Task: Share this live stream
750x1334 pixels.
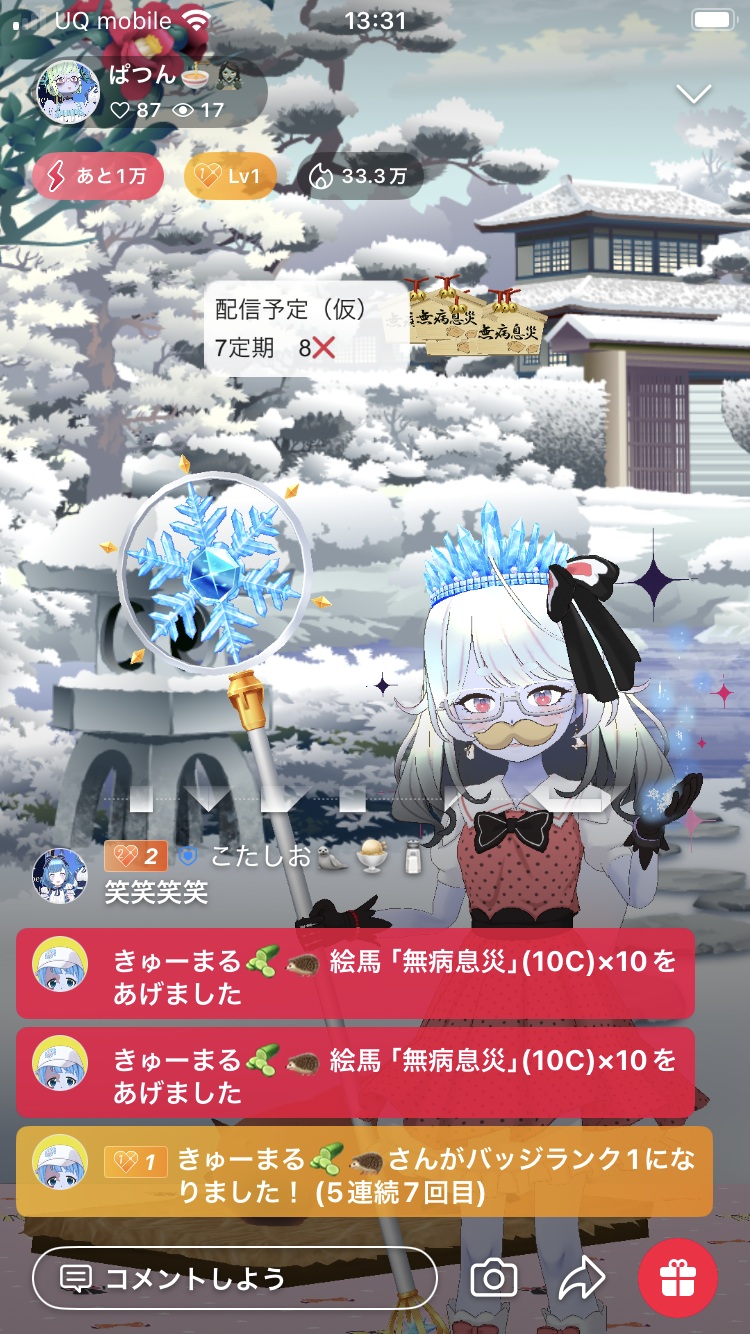Action: click(581, 1278)
